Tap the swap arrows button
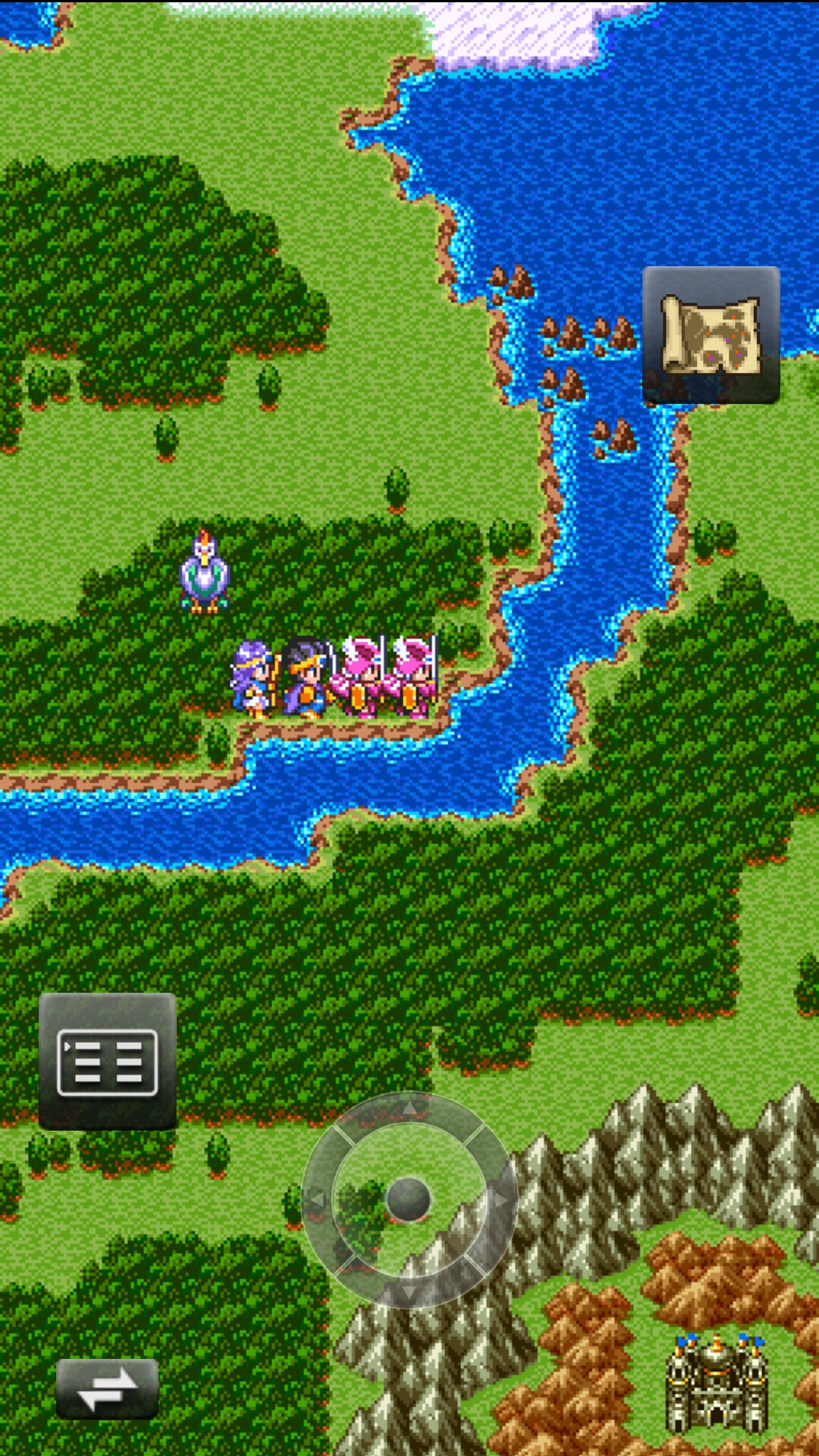 107,1389
